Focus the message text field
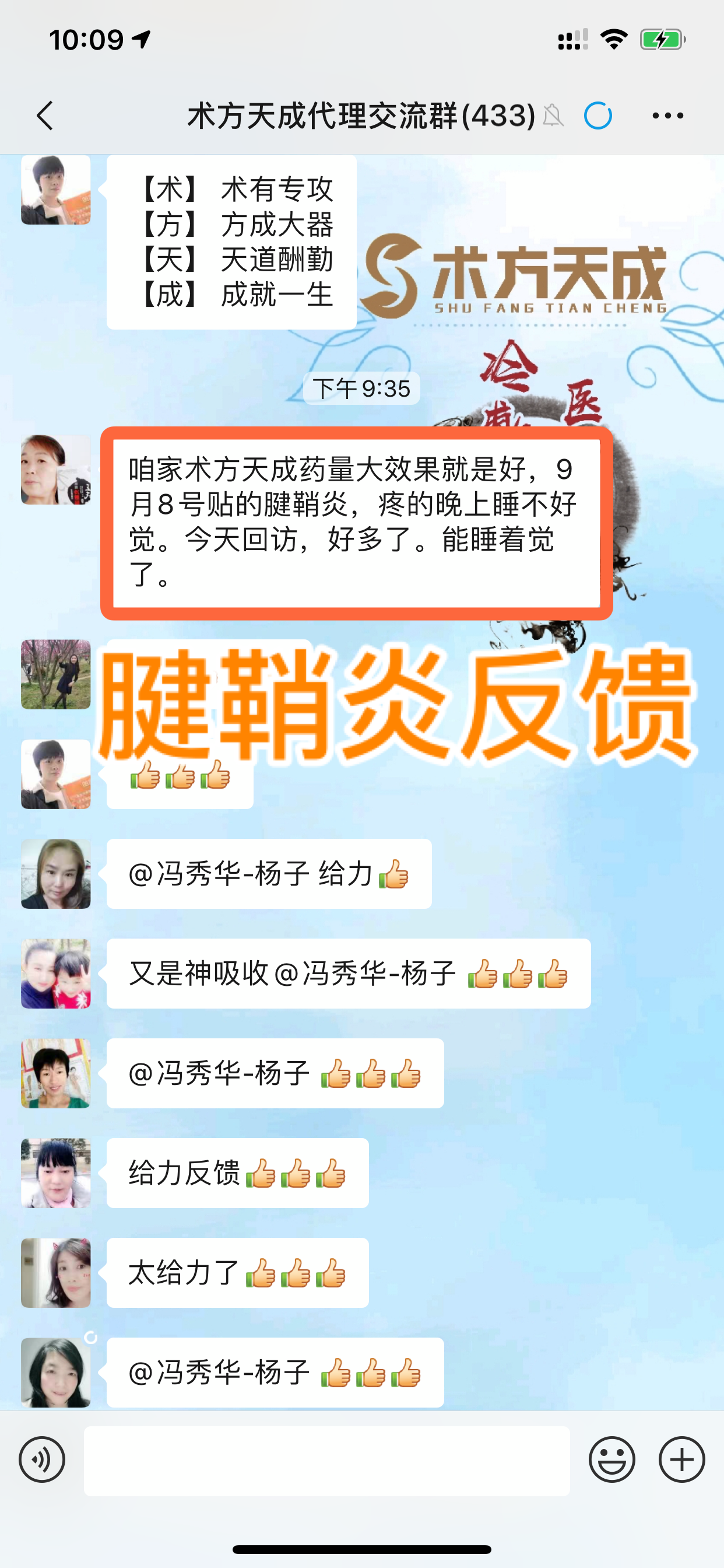 326,1460
